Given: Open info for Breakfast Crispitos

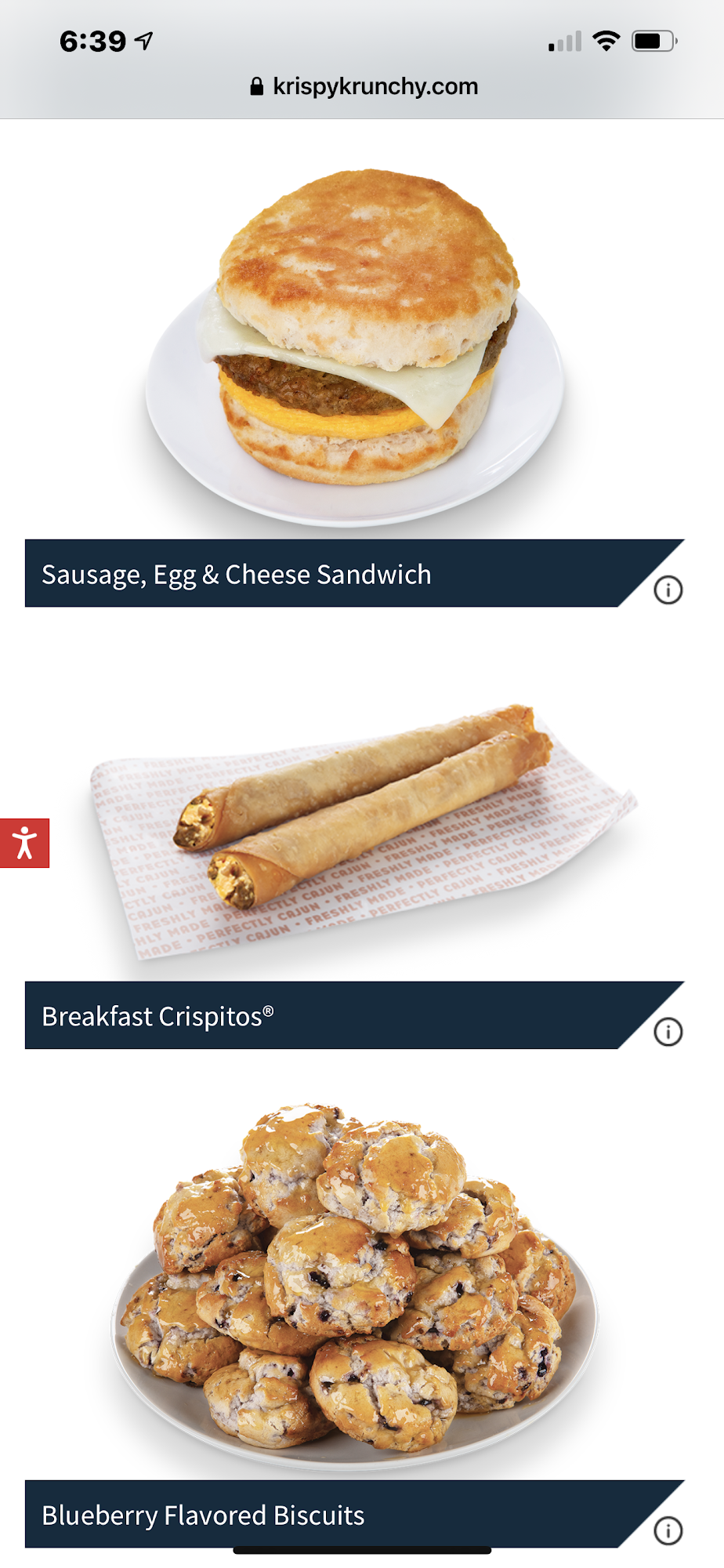Looking at the screenshot, I should (x=668, y=1032).
